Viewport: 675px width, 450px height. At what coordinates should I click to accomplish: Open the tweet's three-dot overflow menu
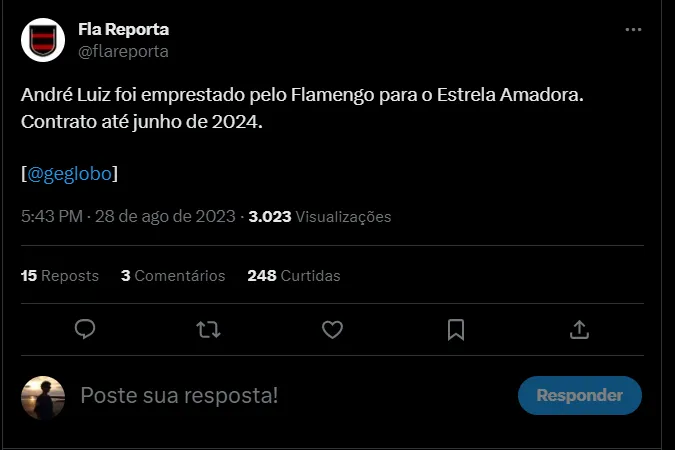tap(633, 30)
